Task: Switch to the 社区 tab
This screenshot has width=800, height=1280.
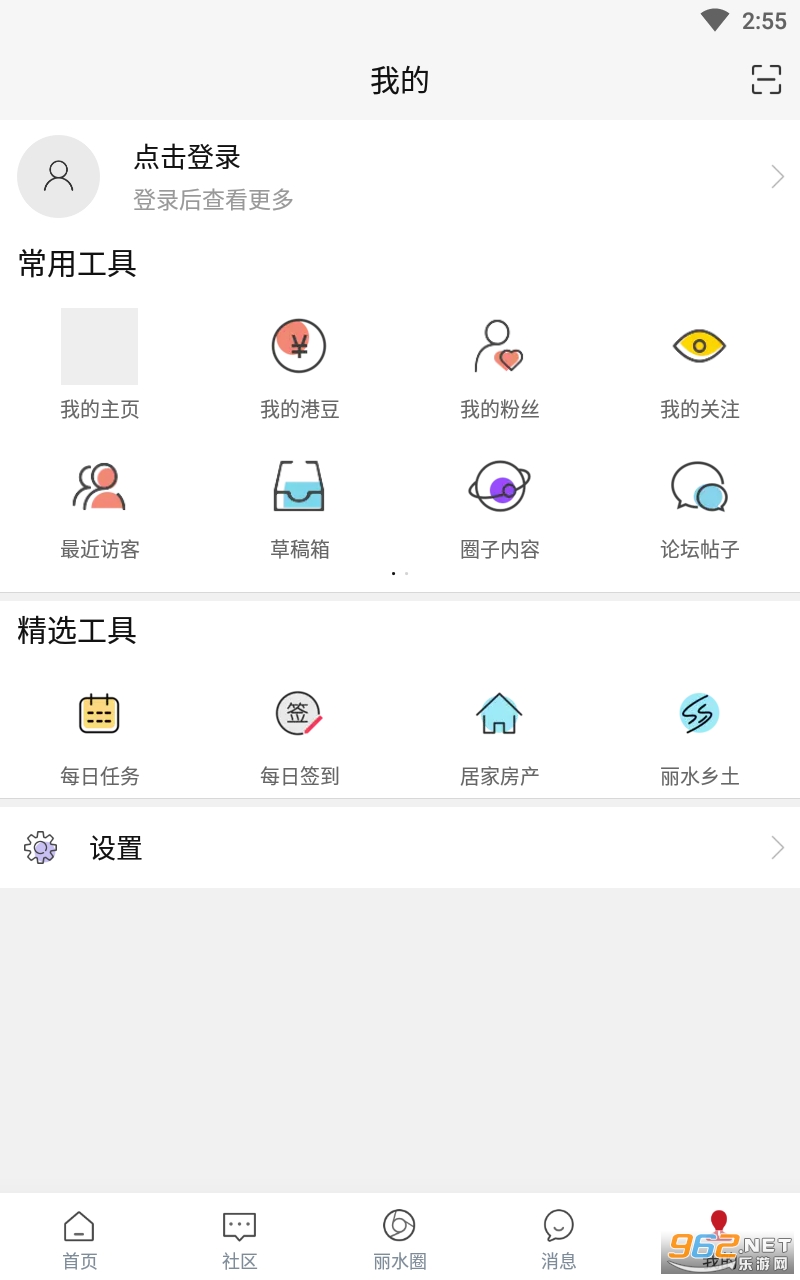Action: pyautogui.click(x=240, y=1238)
